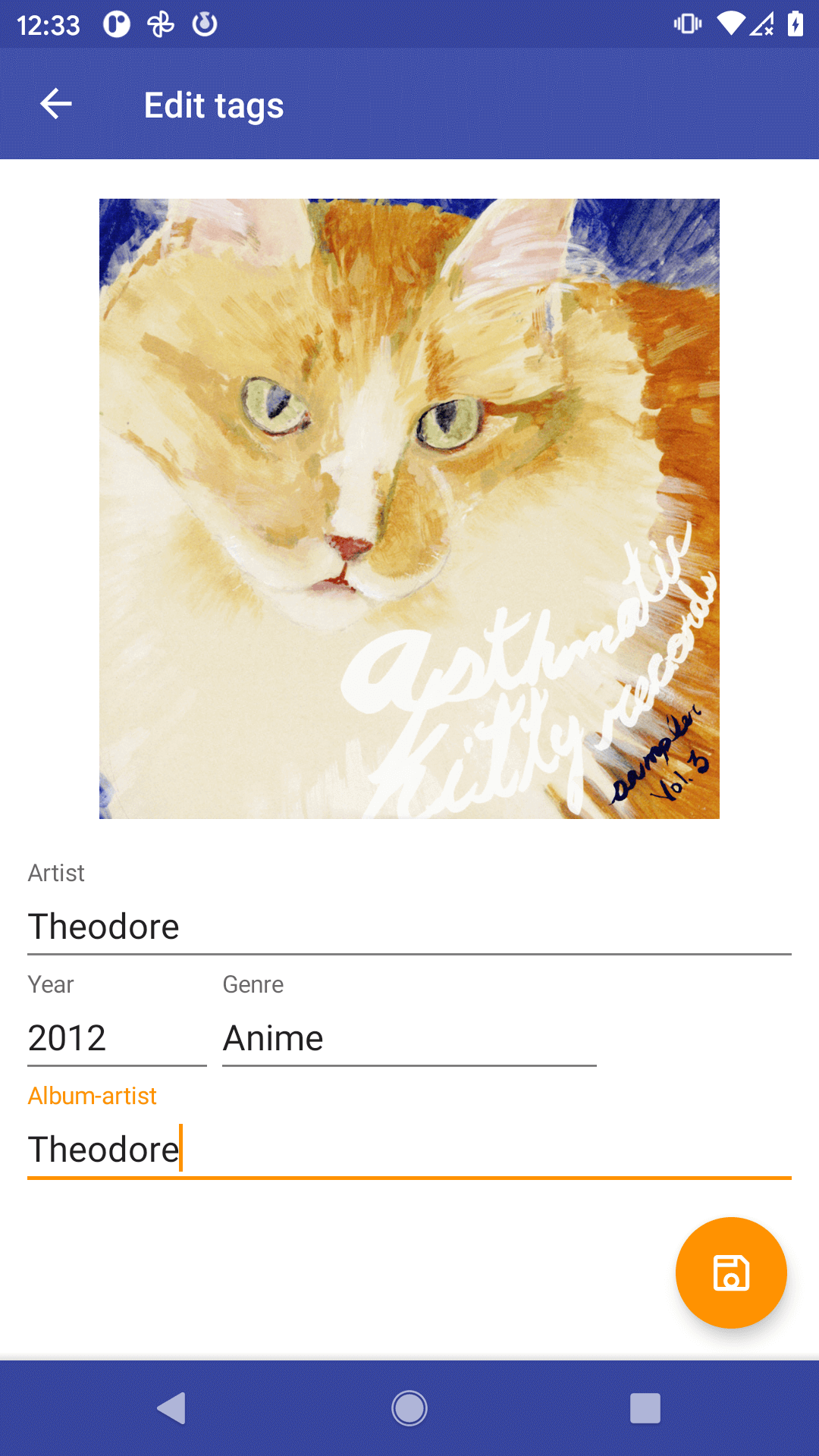This screenshot has height=1456, width=819.
Task: Go back from Edit tags
Action: point(55,104)
